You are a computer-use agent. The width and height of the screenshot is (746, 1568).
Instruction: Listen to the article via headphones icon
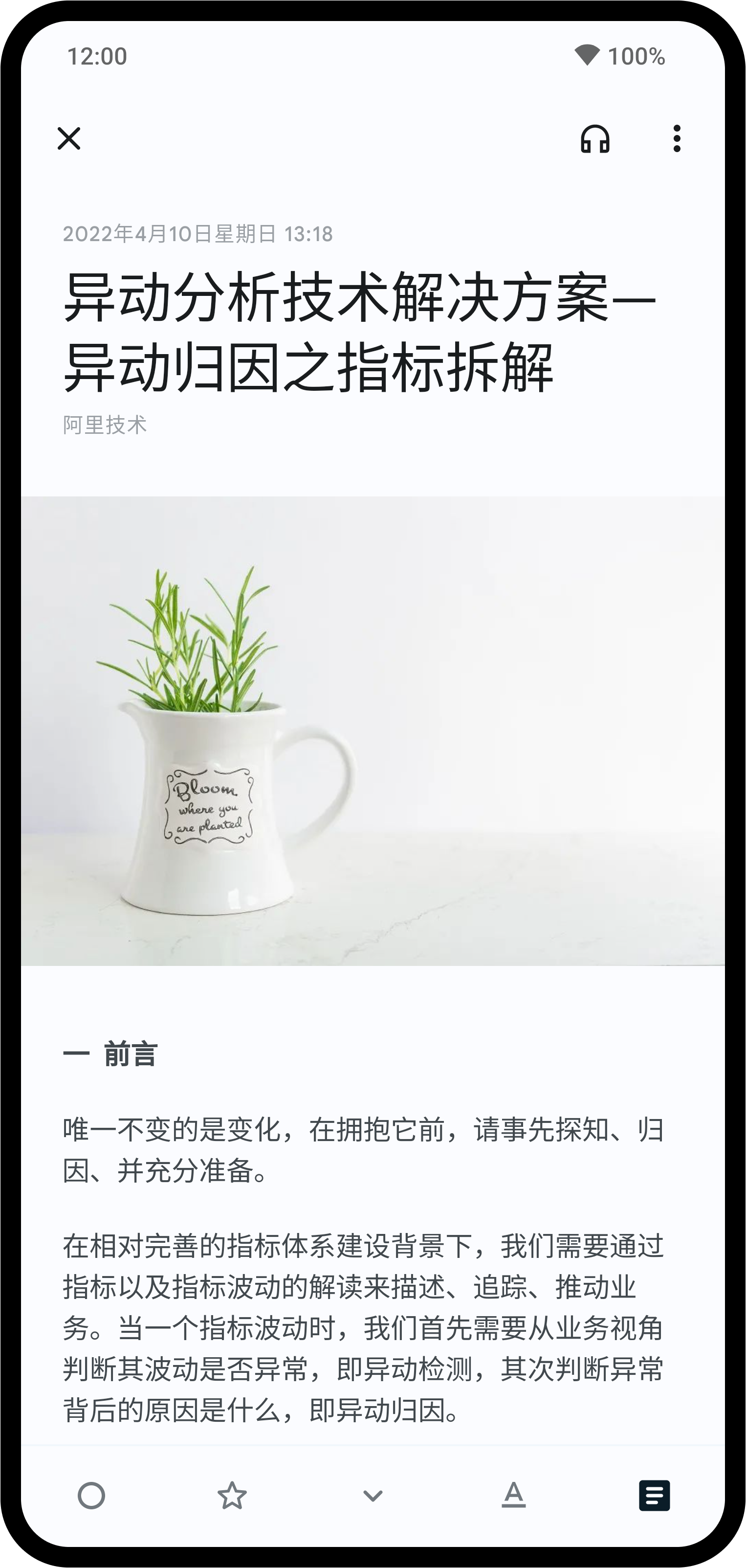594,139
